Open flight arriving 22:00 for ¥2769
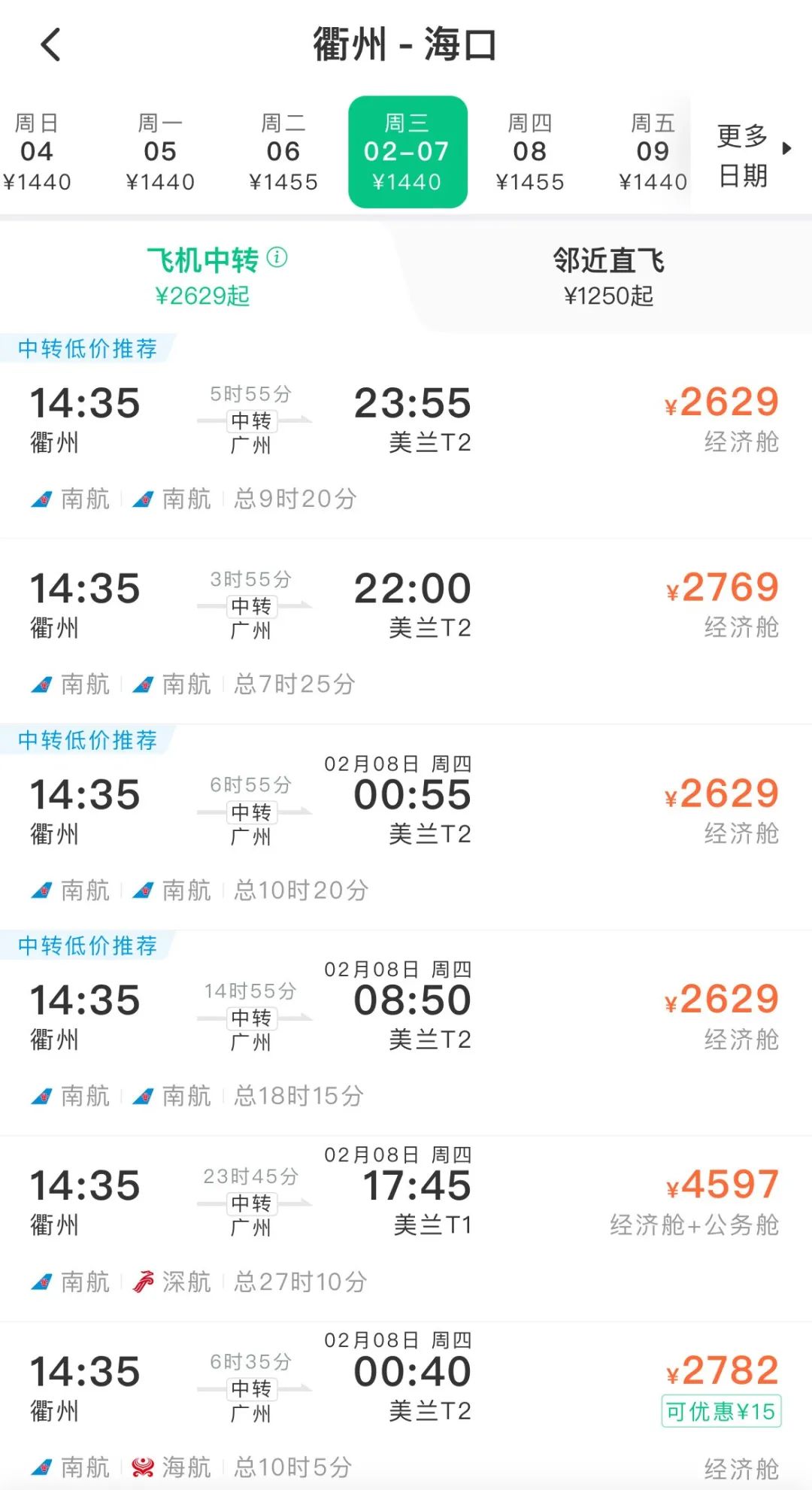 (406, 630)
